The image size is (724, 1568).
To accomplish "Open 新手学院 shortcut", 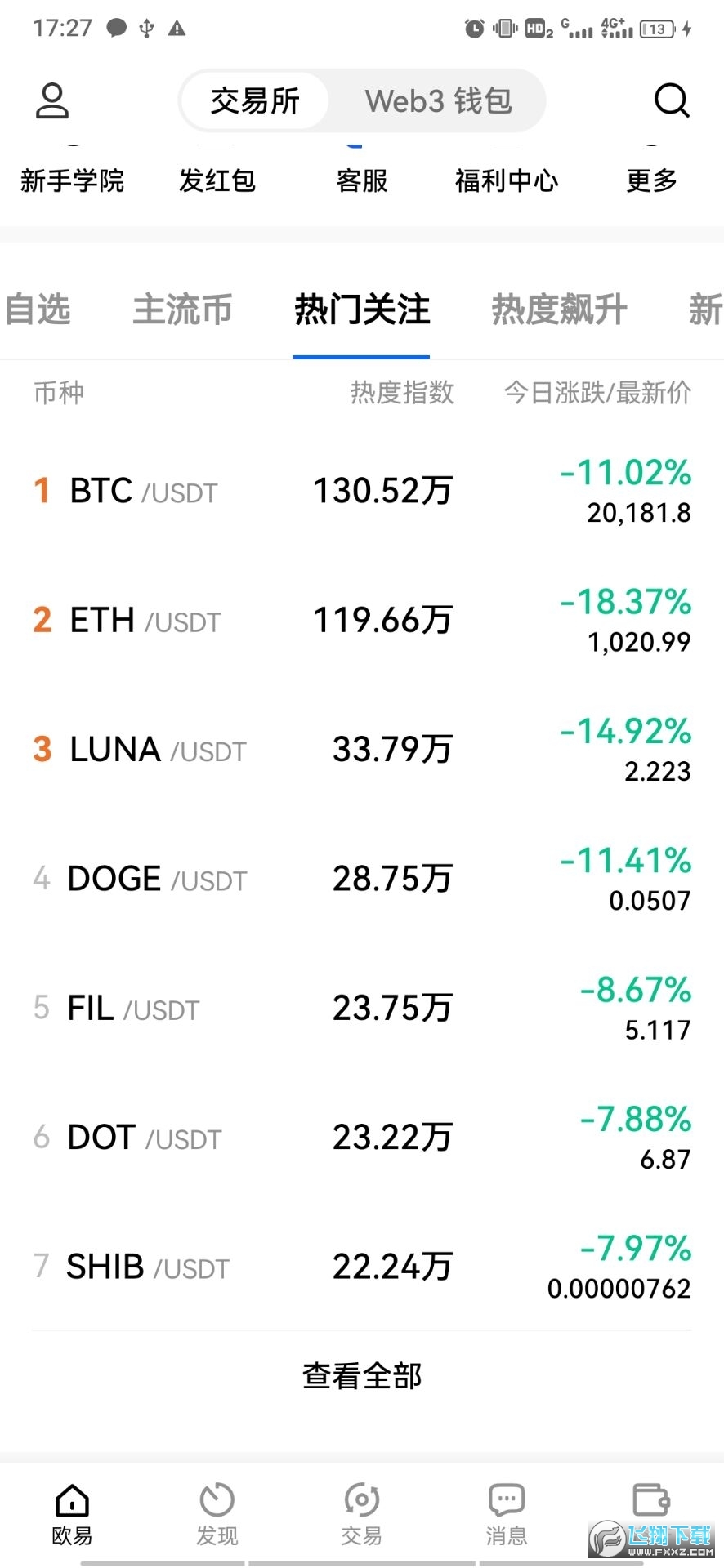I will (72, 180).
